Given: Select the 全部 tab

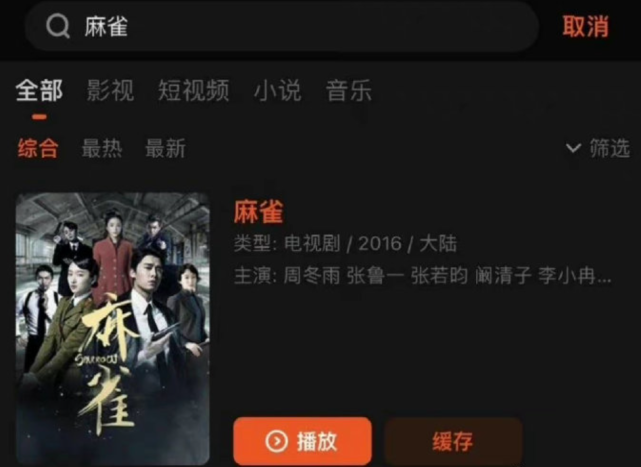Looking at the screenshot, I should 39,91.
